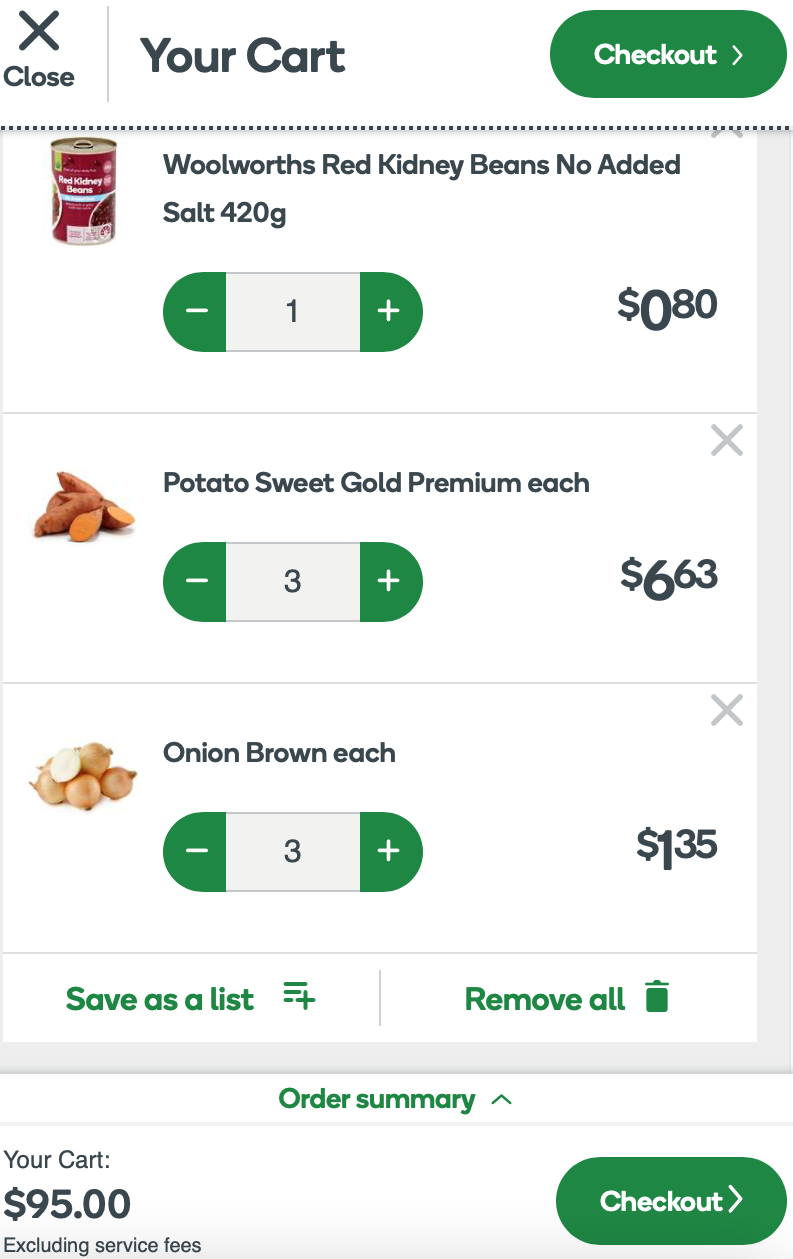Decrease Red Kidney Beans quantity
The width and height of the screenshot is (793, 1259).
coord(197,311)
